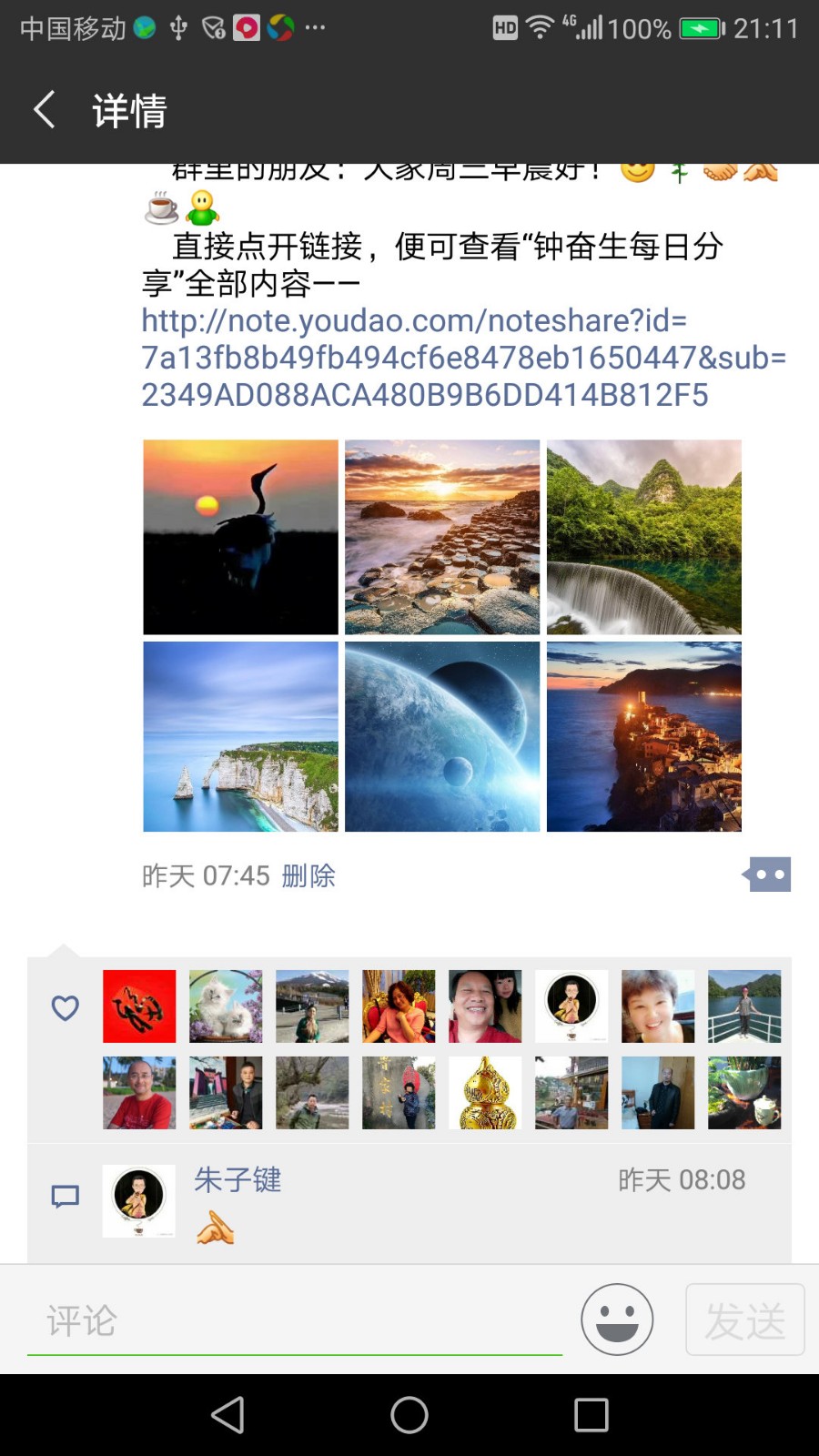This screenshot has width=819, height=1456.
Task: Tap 朱子键's avatar beside the comment
Action: [138, 1200]
